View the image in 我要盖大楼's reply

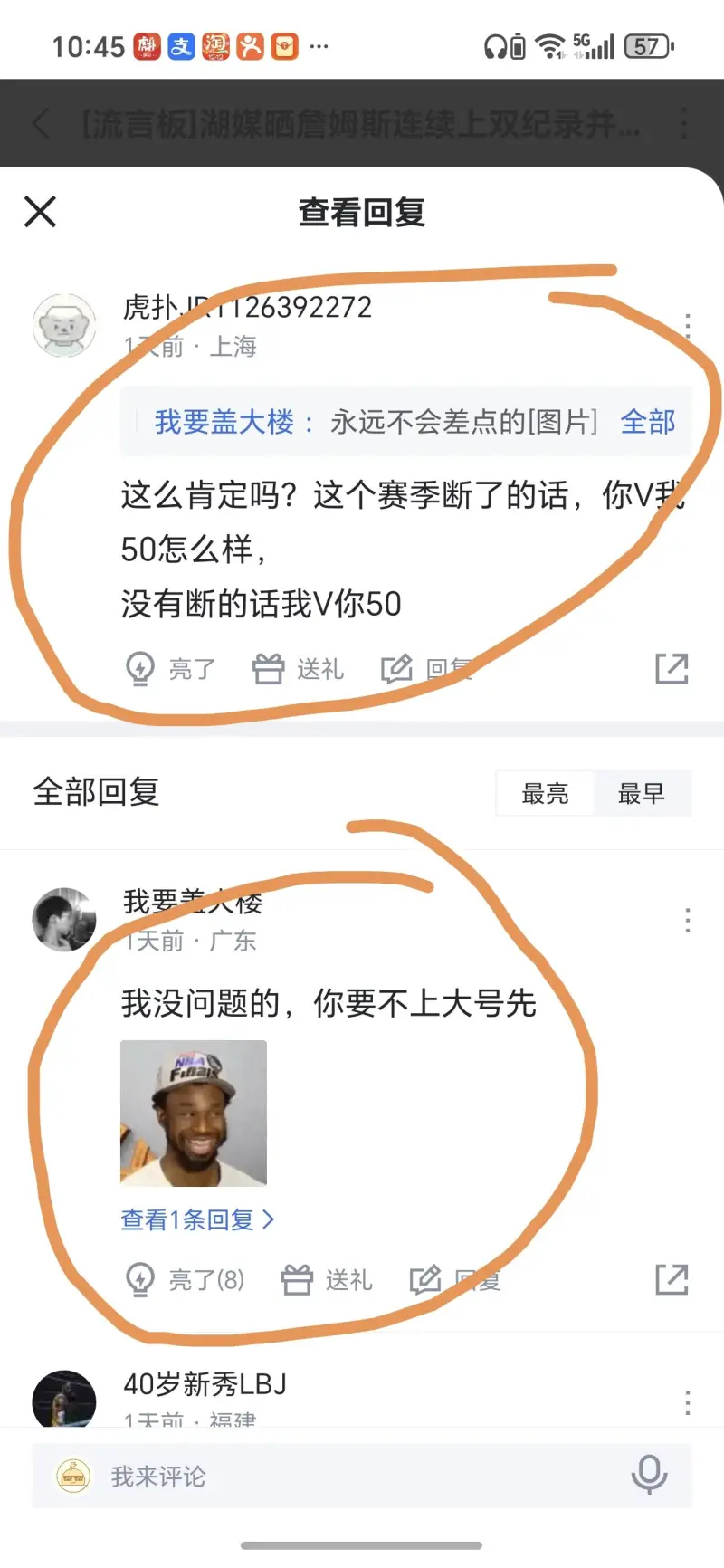click(194, 1113)
